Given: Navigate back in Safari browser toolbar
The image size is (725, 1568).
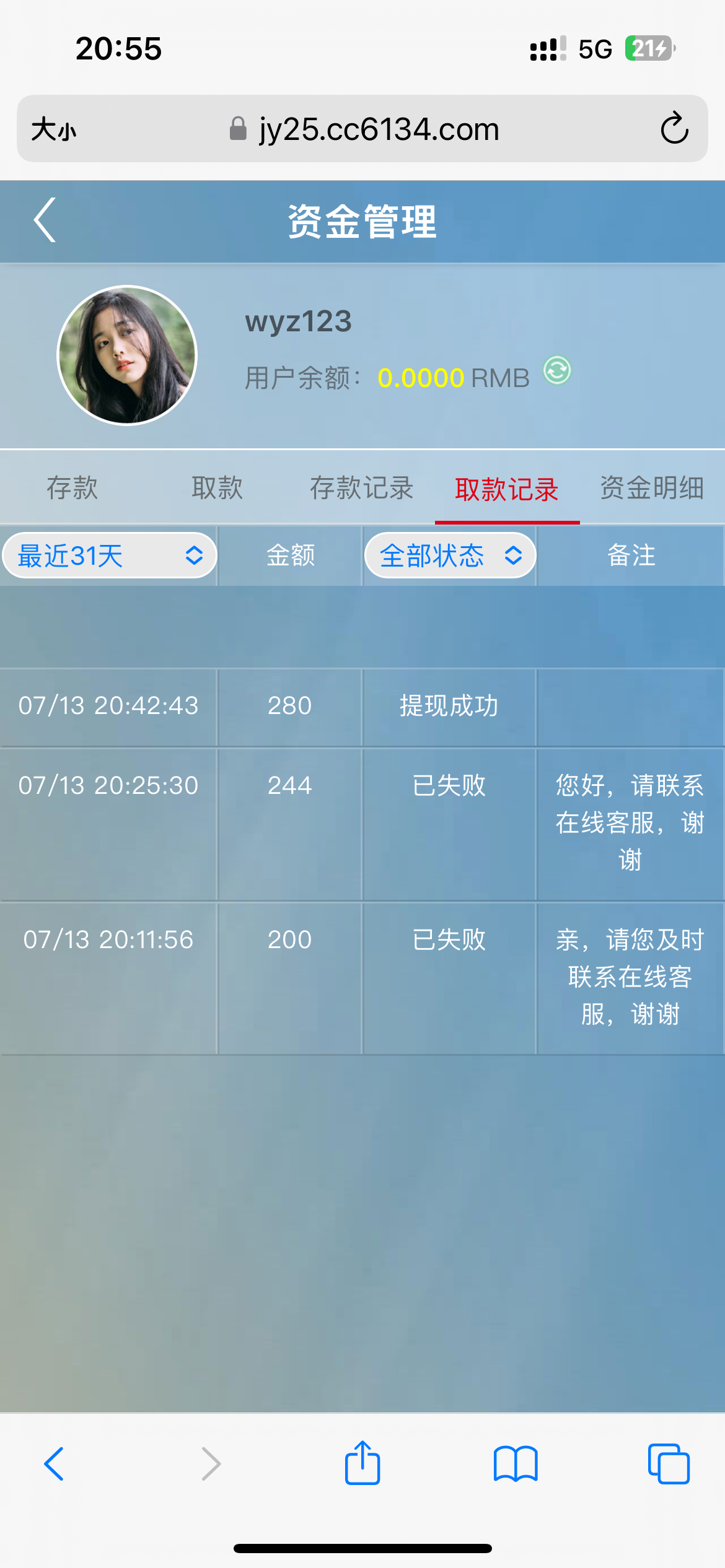Looking at the screenshot, I should tap(54, 1464).
